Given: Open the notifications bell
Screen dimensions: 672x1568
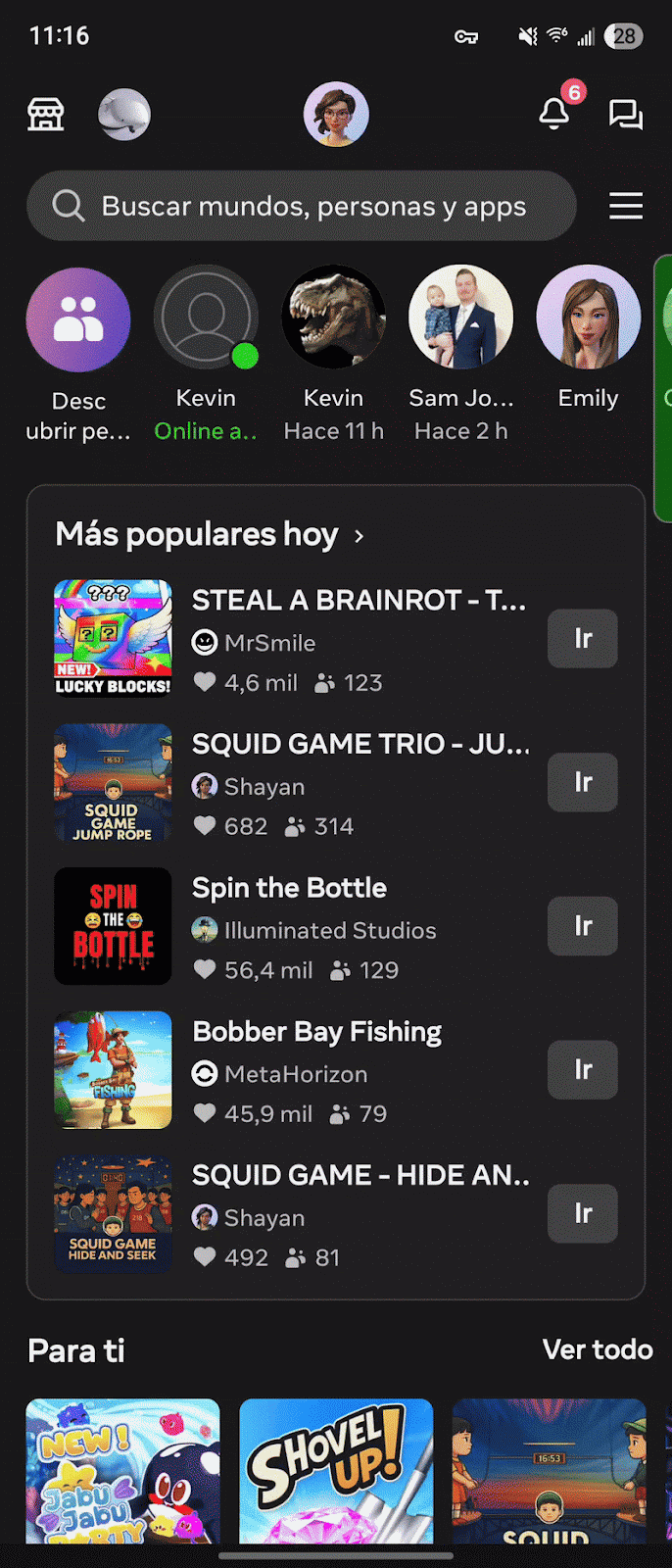Looking at the screenshot, I should pyautogui.click(x=554, y=114).
